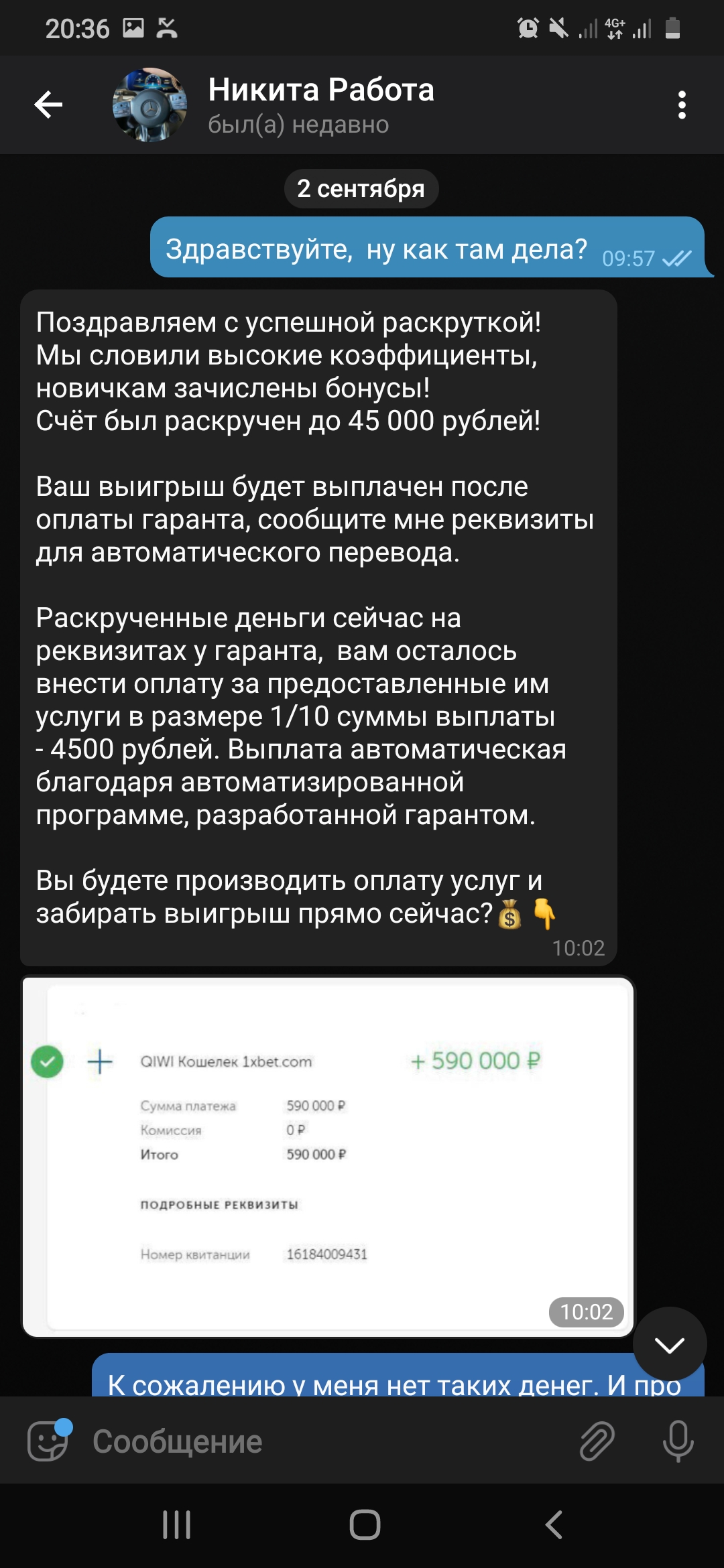Screen dimensions: 724x1568
Task: Go to the system home screen
Action: [x=365, y=1525]
